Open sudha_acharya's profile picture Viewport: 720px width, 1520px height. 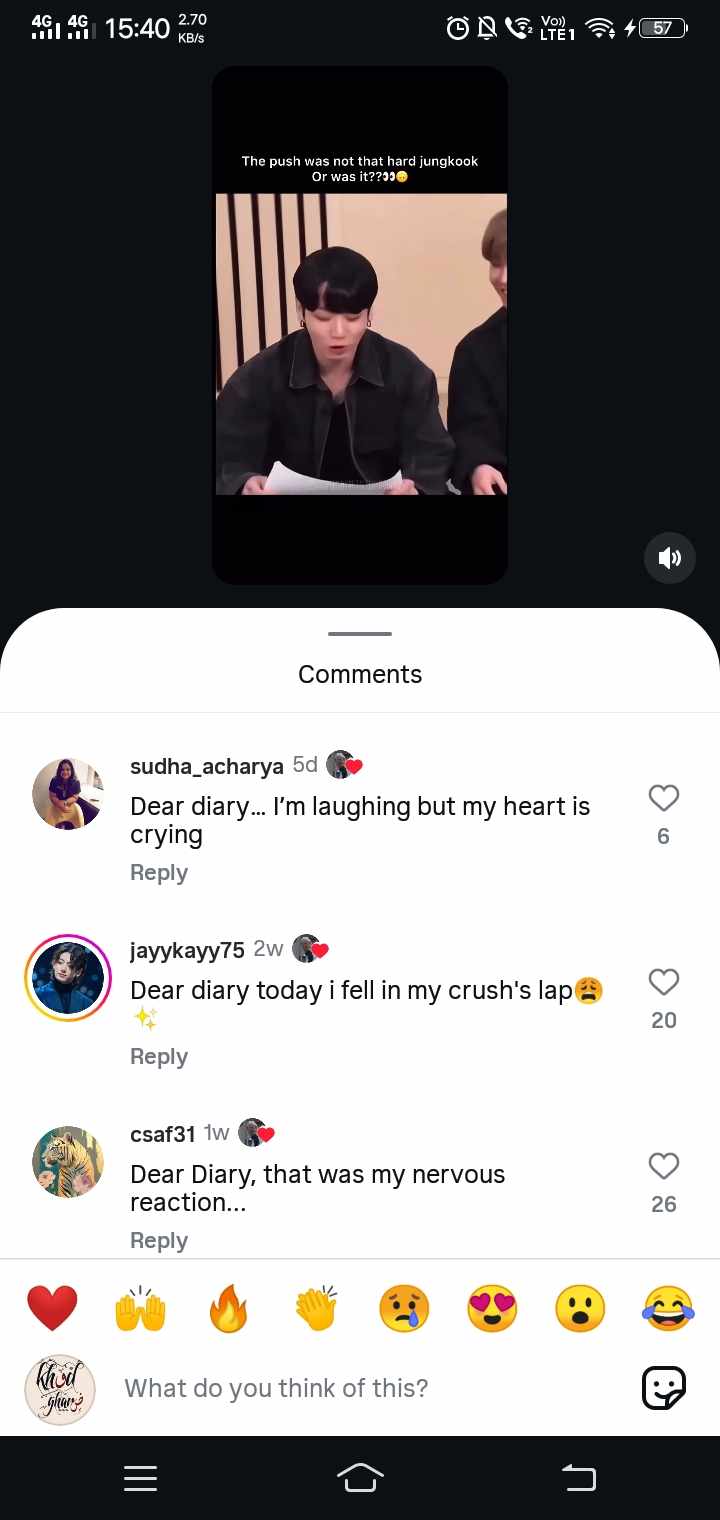(x=68, y=794)
